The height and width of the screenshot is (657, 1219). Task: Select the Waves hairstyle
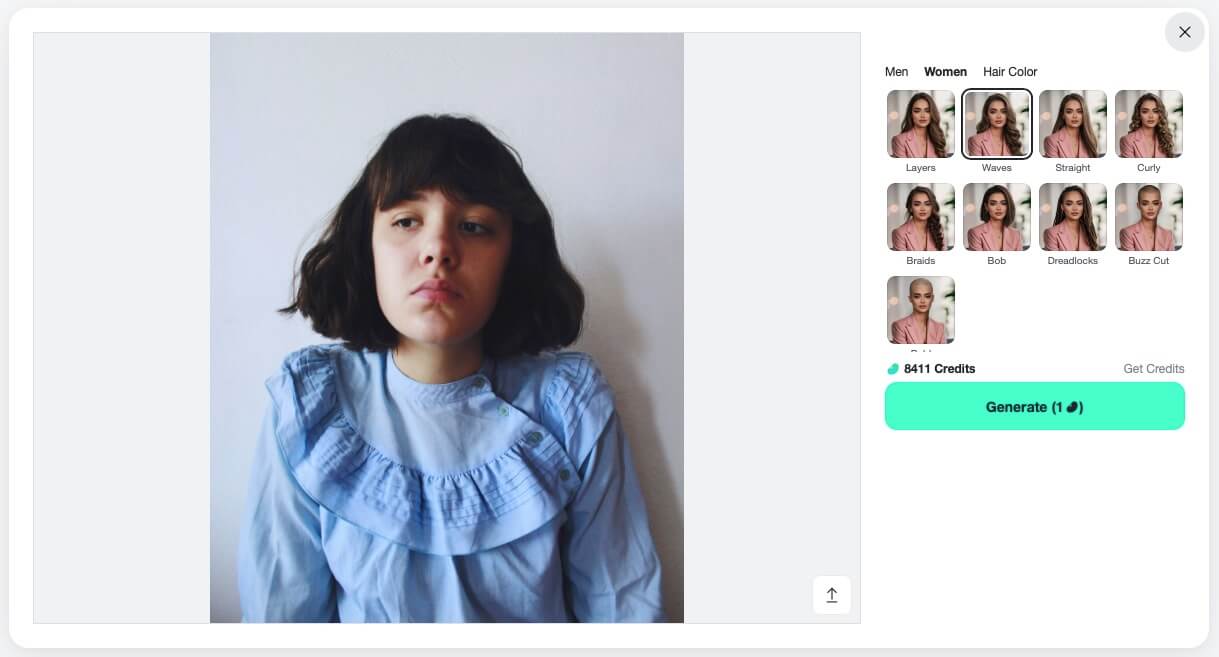tap(997, 124)
